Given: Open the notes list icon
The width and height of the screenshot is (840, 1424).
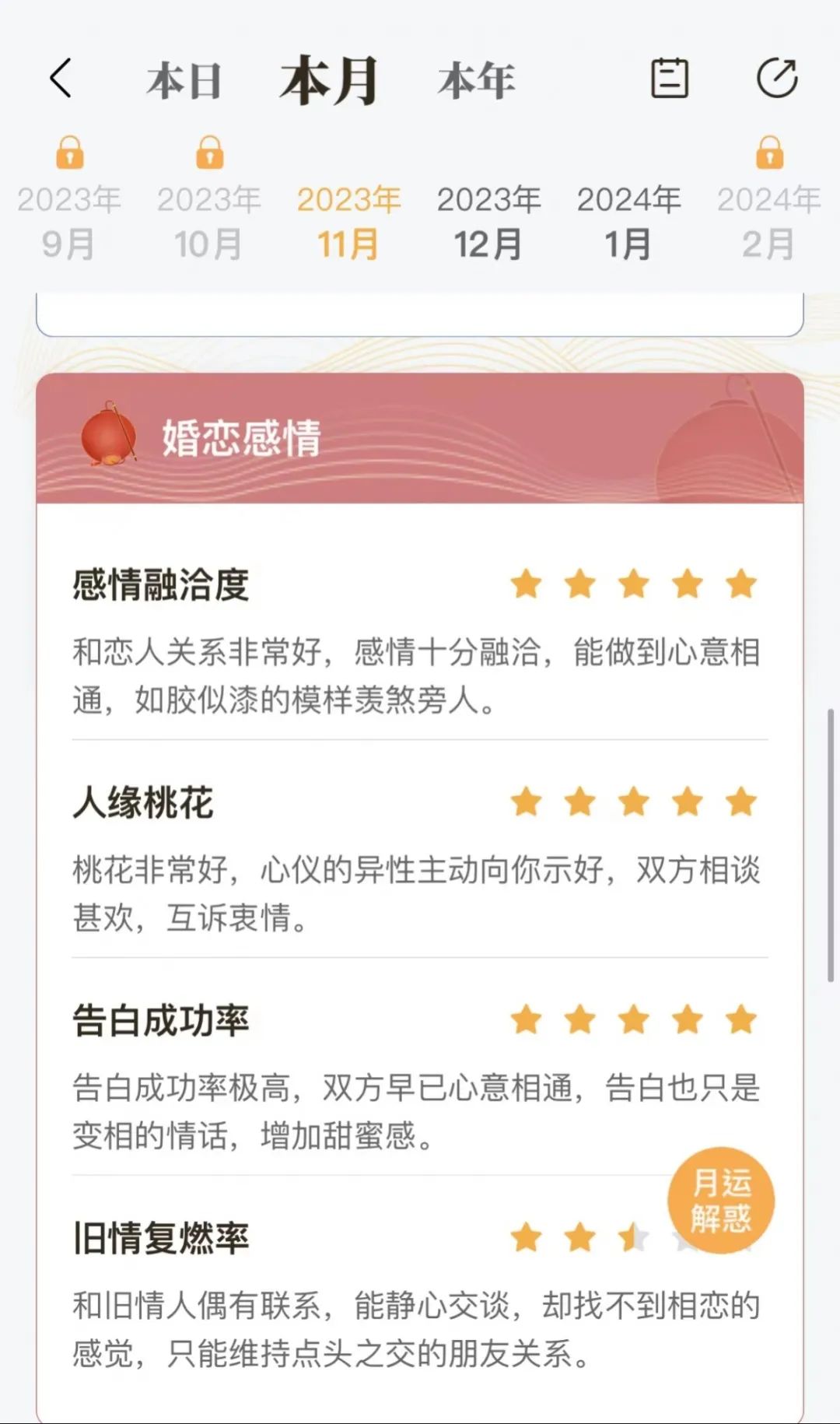Looking at the screenshot, I should pos(669,79).
